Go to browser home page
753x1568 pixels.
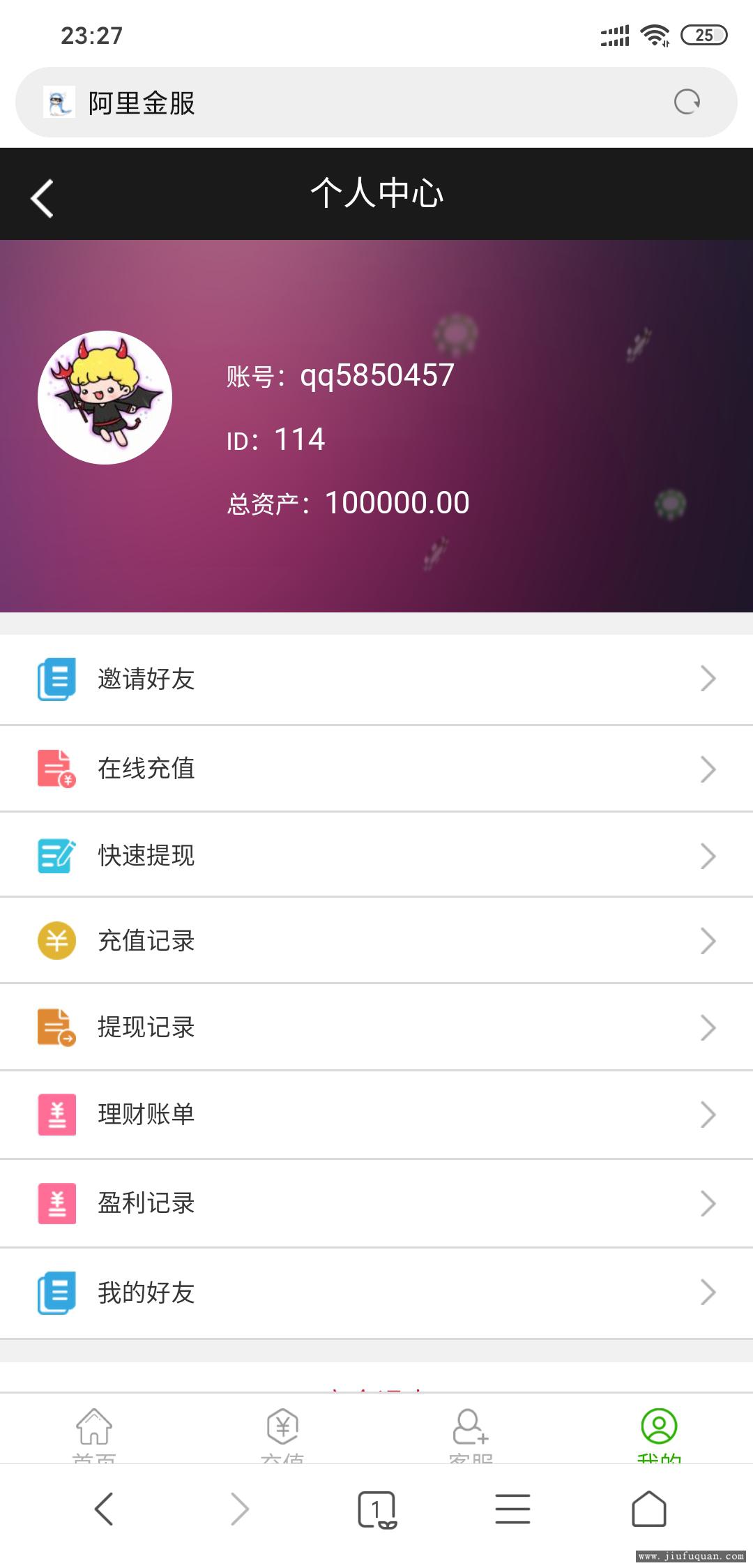point(648,1510)
